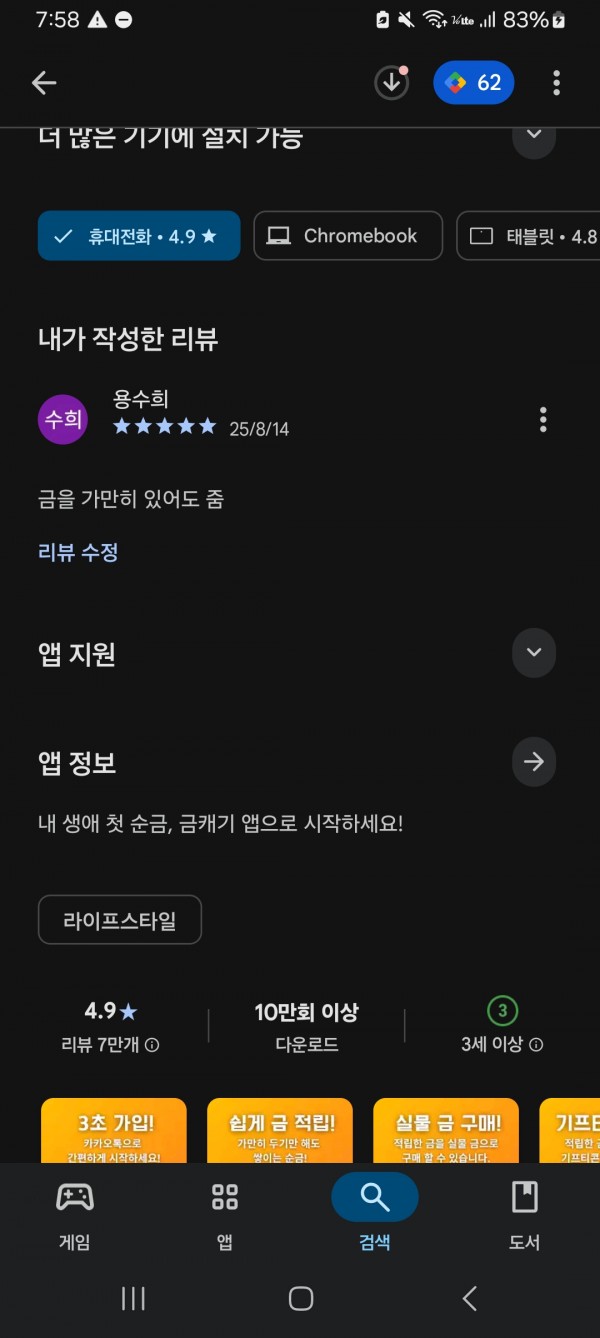Select the Chromebook chip
This screenshot has height=1338, width=600.
coord(348,236)
